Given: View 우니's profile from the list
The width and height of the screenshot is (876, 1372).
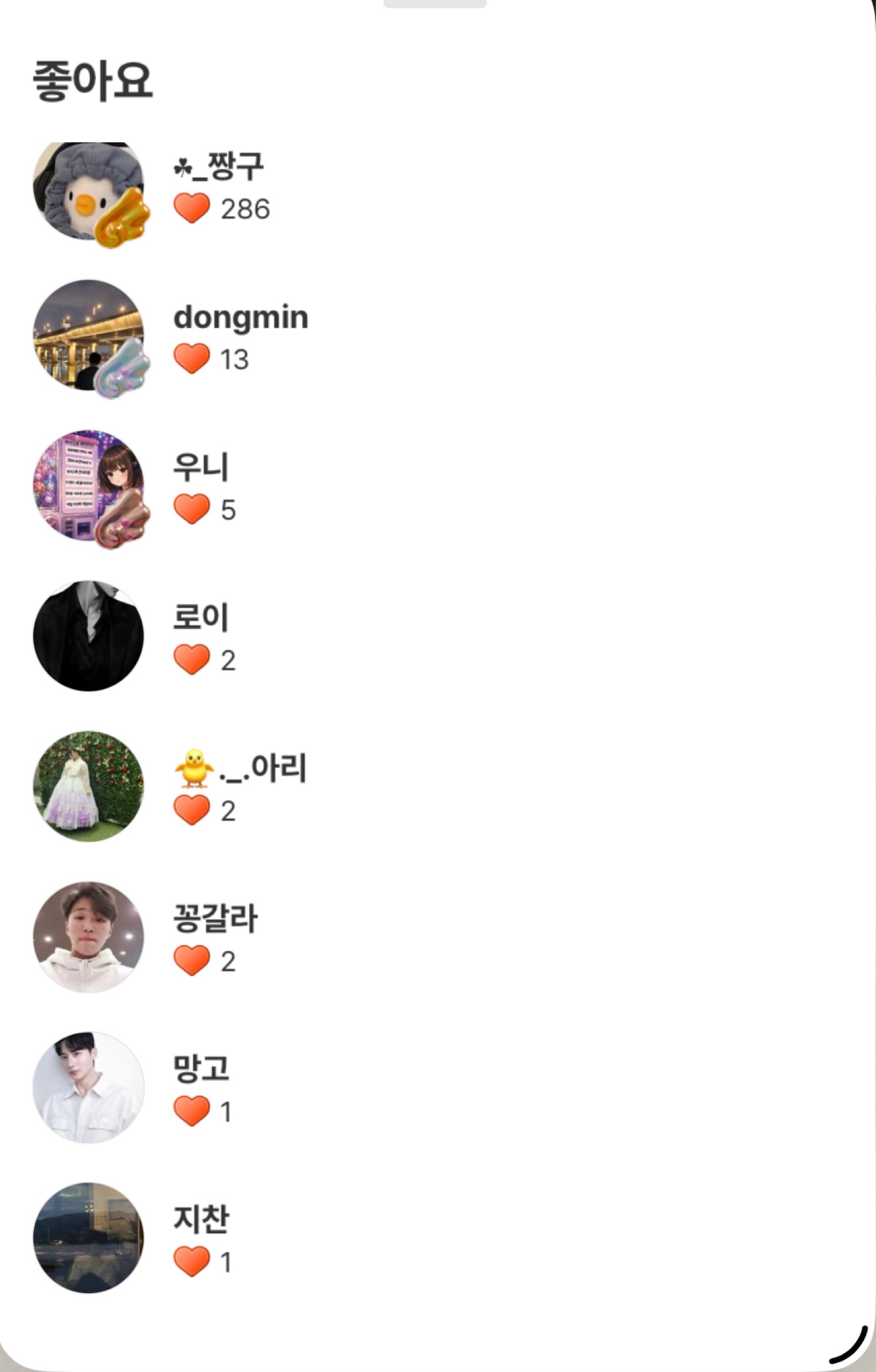Looking at the screenshot, I should (x=200, y=467).
